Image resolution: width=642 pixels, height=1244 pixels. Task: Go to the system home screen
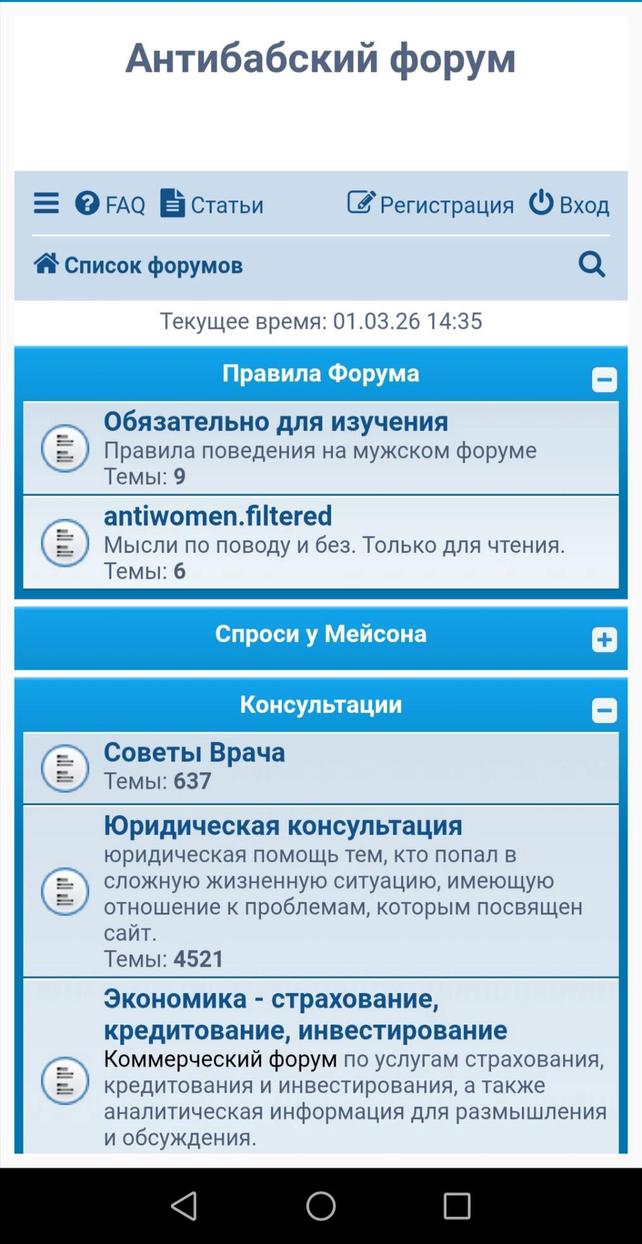pyautogui.click(x=321, y=1206)
